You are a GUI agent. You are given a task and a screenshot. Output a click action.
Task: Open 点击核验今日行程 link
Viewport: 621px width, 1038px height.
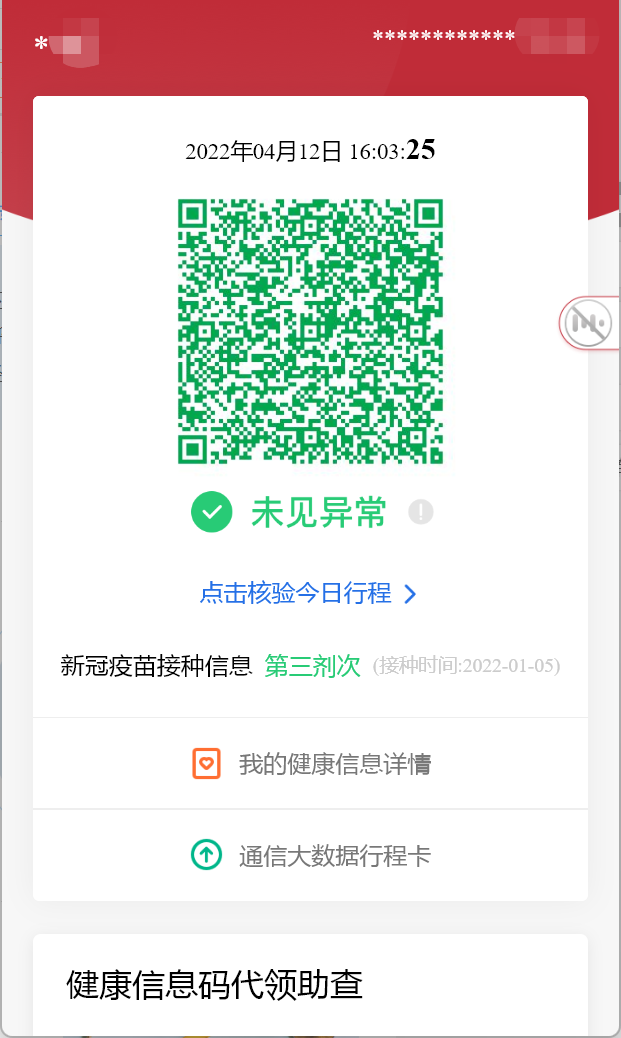[x=308, y=593]
